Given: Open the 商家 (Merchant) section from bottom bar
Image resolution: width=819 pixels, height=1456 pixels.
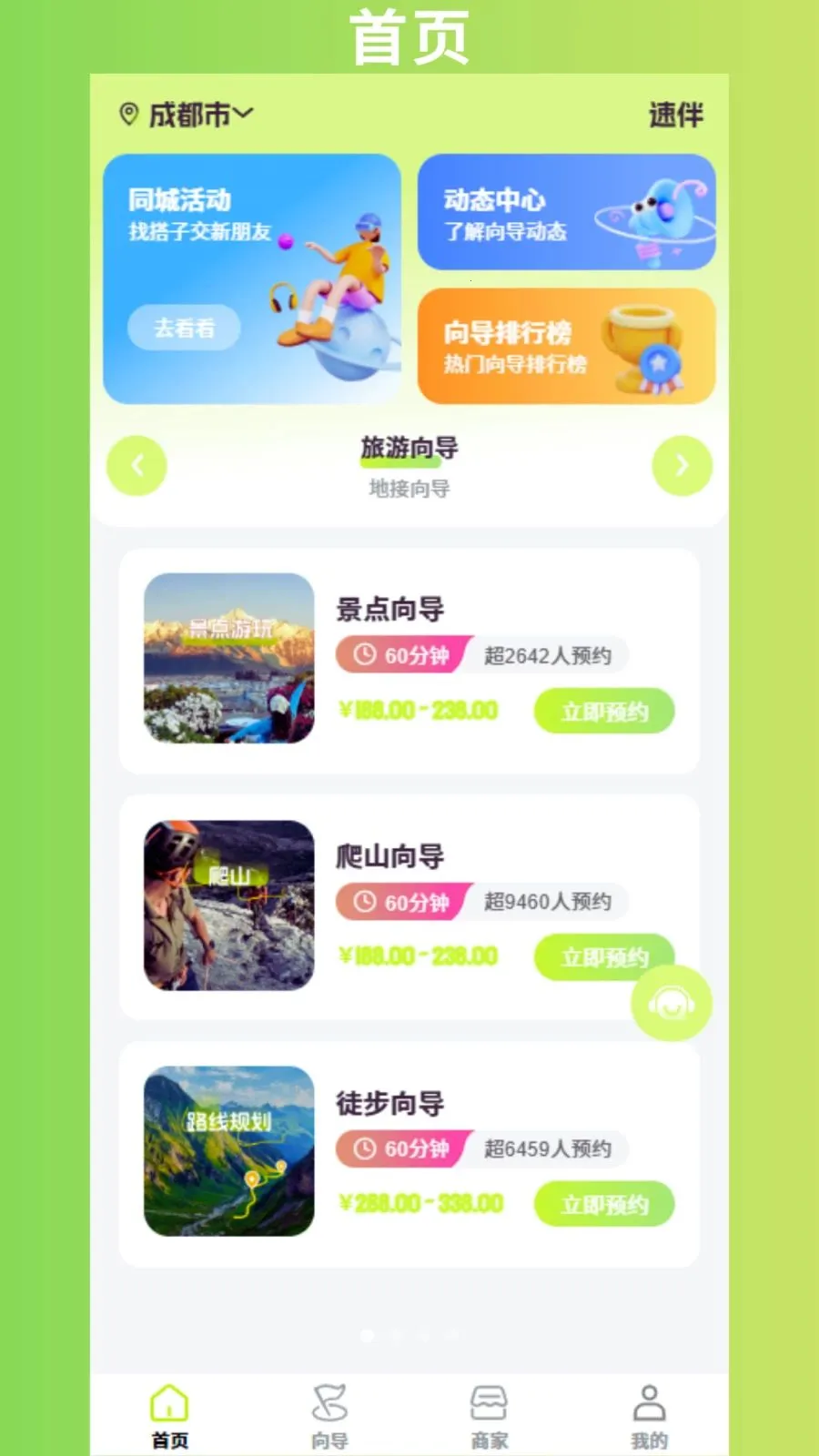Looking at the screenshot, I should pyautogui.click(x=490, y=1410).
